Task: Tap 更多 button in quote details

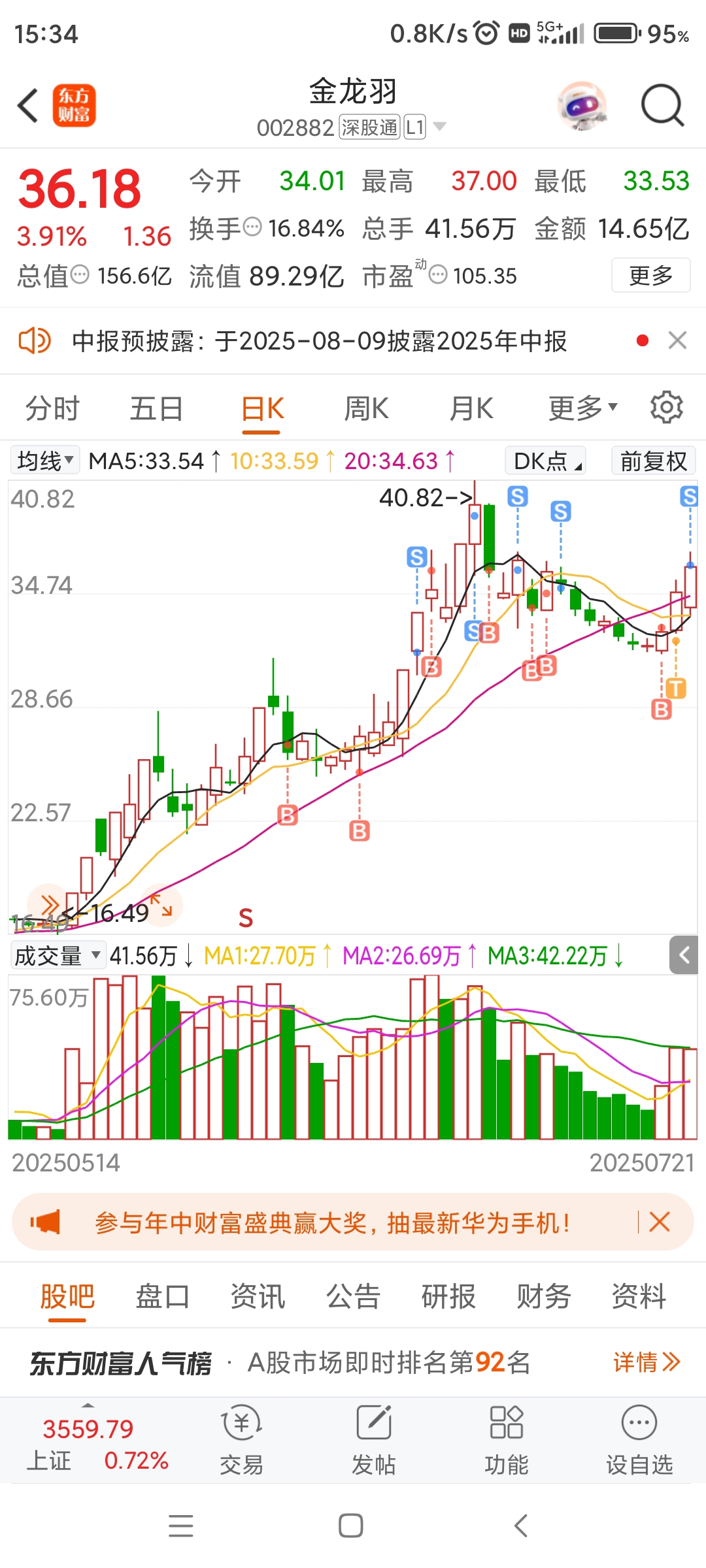Action: [x=650, y=275]
